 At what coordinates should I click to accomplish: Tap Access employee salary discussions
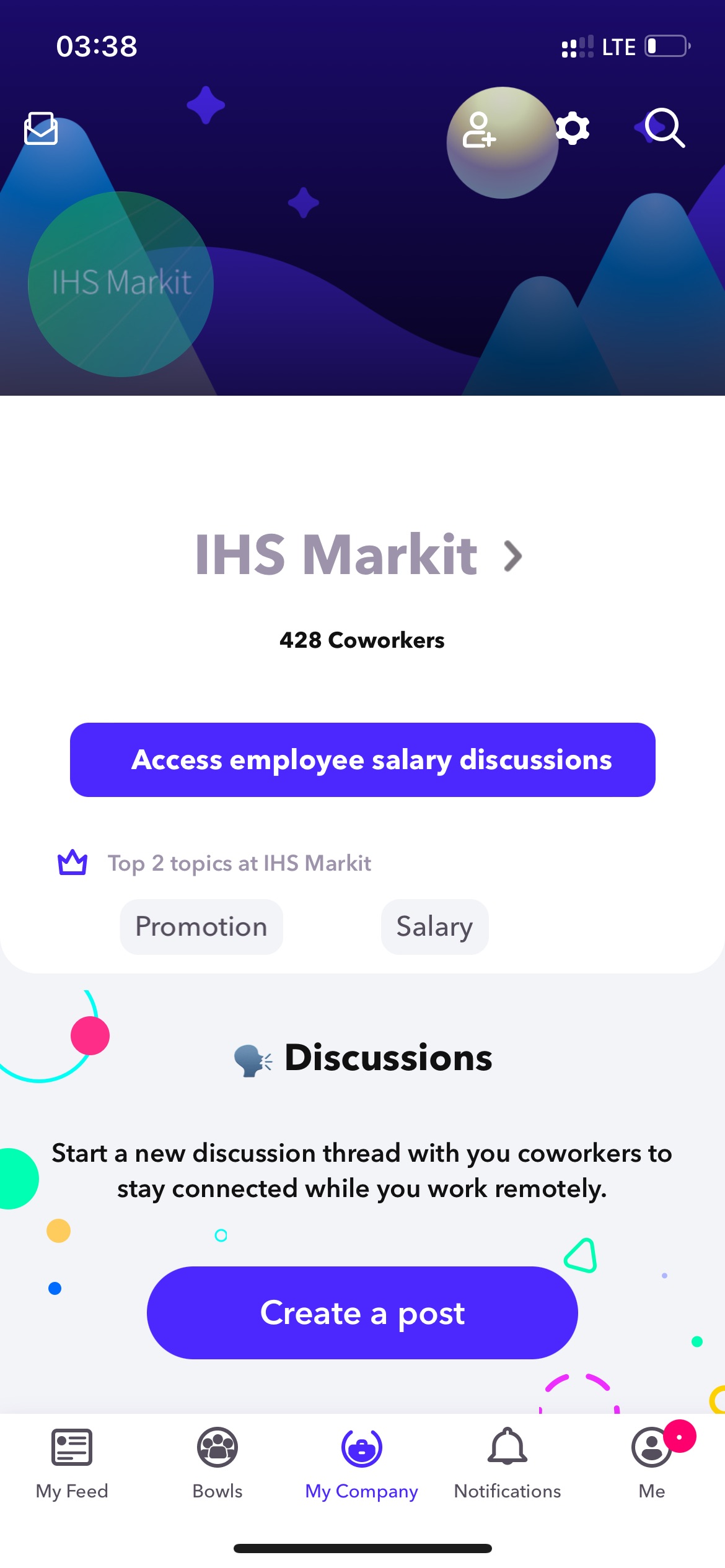click(x=362, y=760)
